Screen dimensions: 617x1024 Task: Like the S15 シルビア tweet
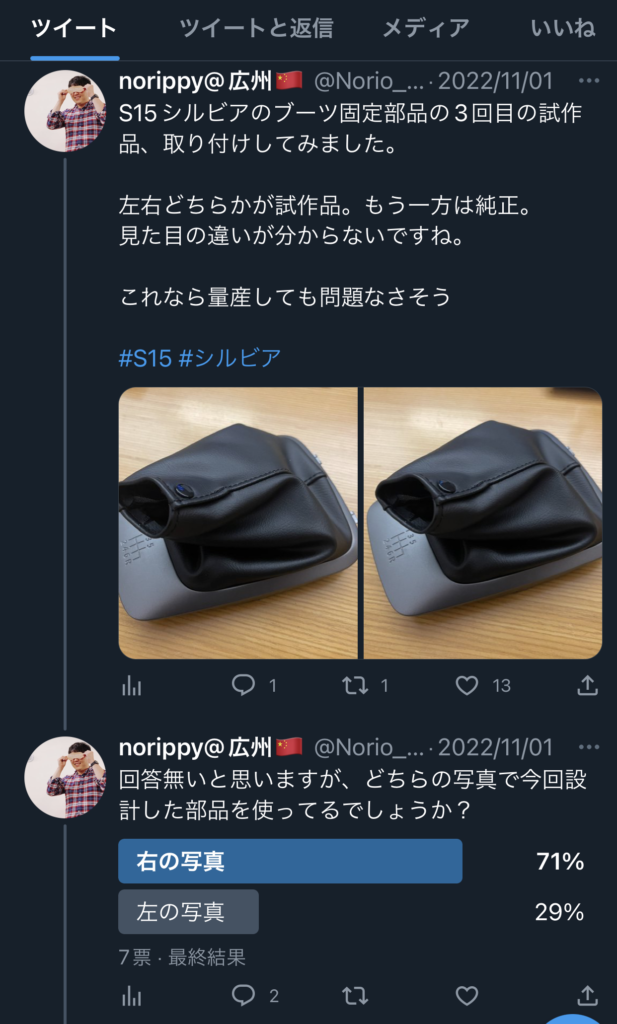(x=467, y=685)
